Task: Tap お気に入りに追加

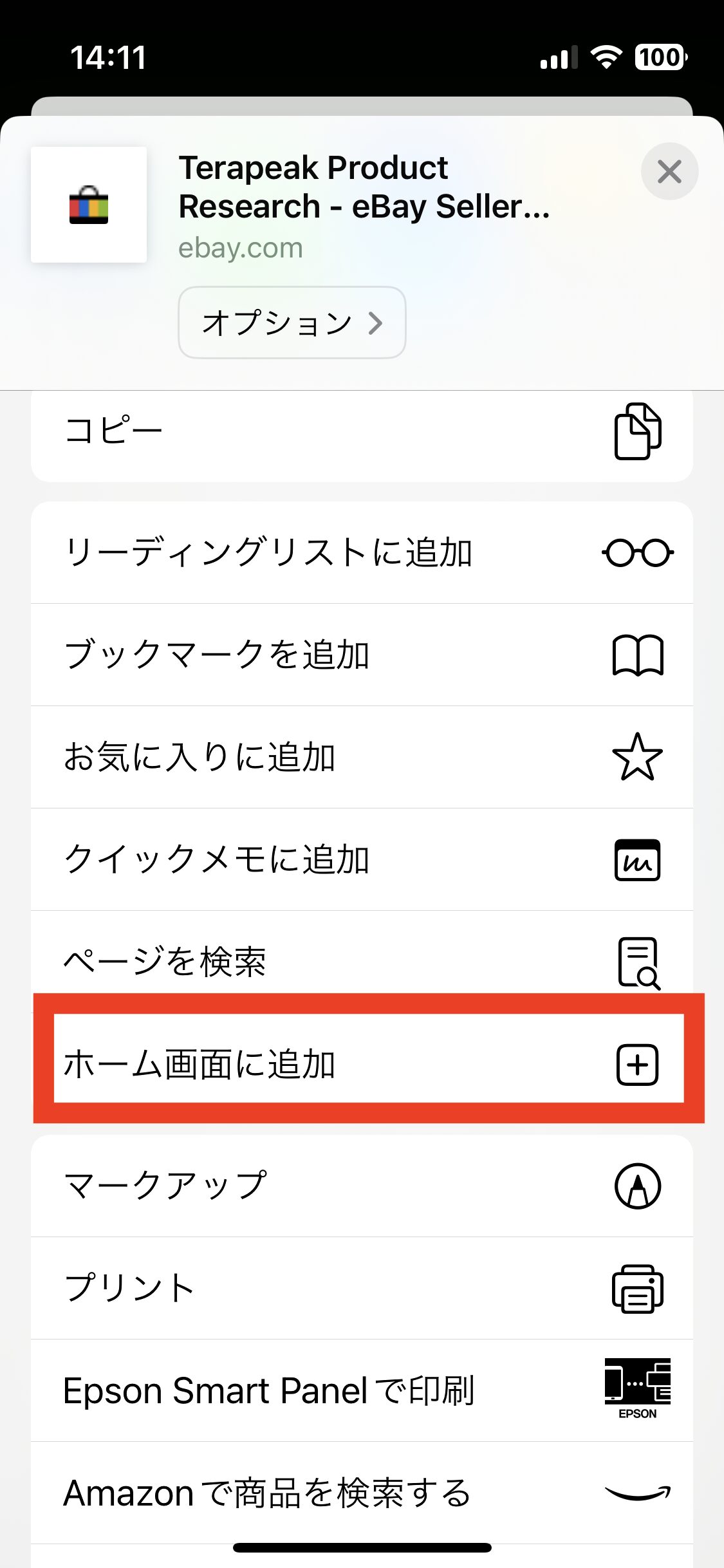Action: click(x=362, y=757)
